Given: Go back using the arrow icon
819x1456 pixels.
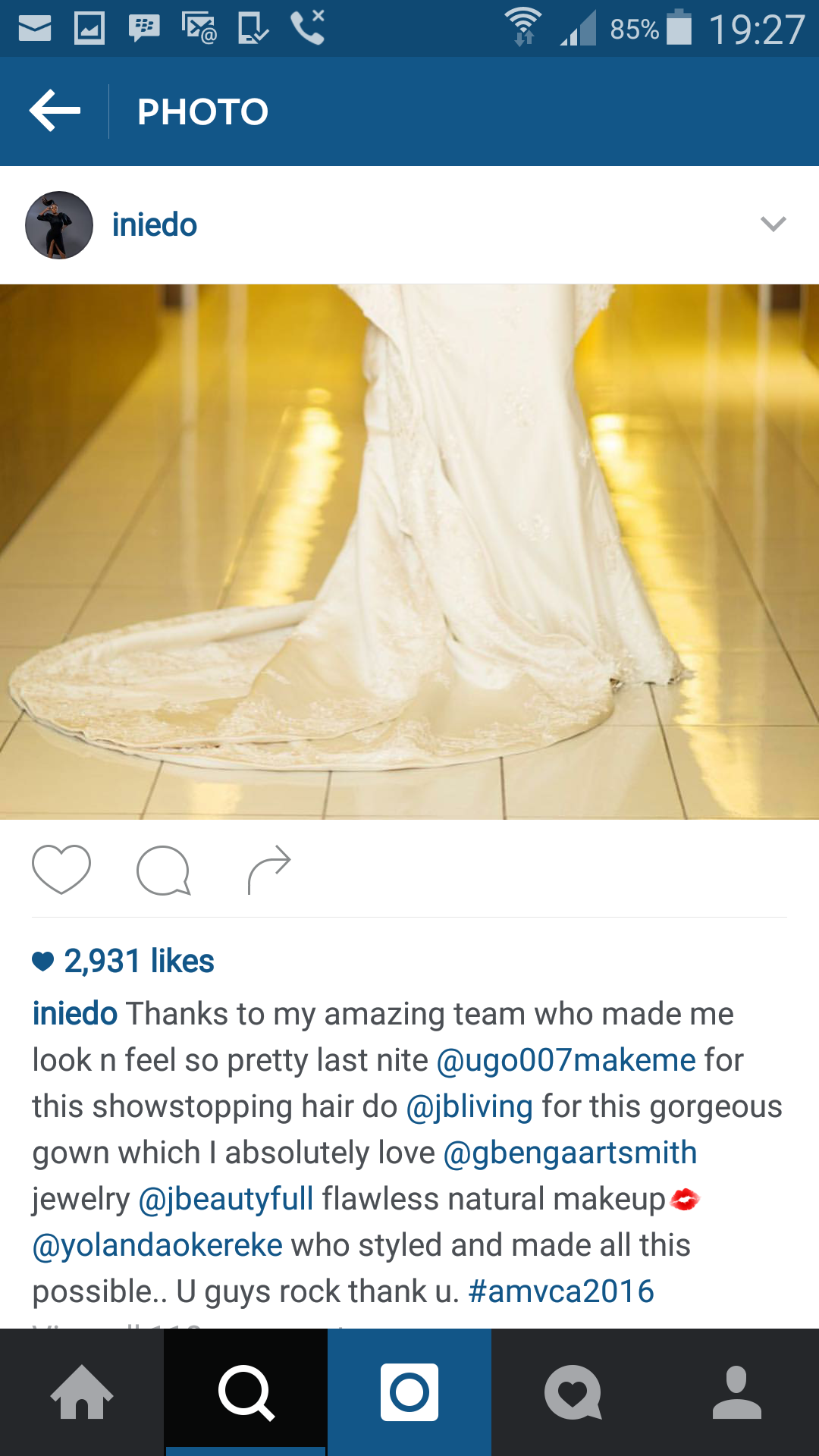Looking at the screenshot, I should click(55, 111).
